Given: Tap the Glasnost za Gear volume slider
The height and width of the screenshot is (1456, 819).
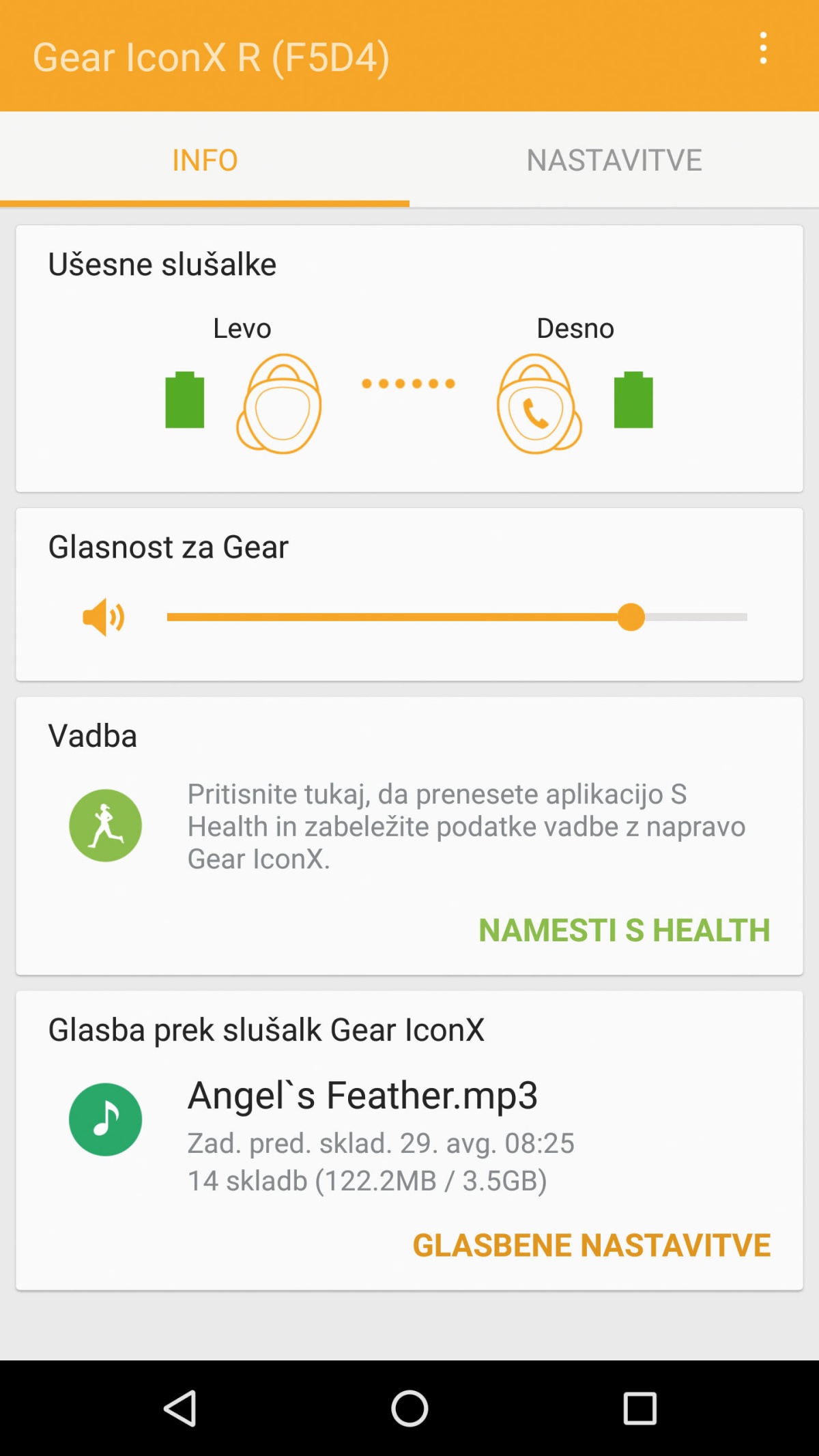Looking at the screenshot, I should point(457,617).
